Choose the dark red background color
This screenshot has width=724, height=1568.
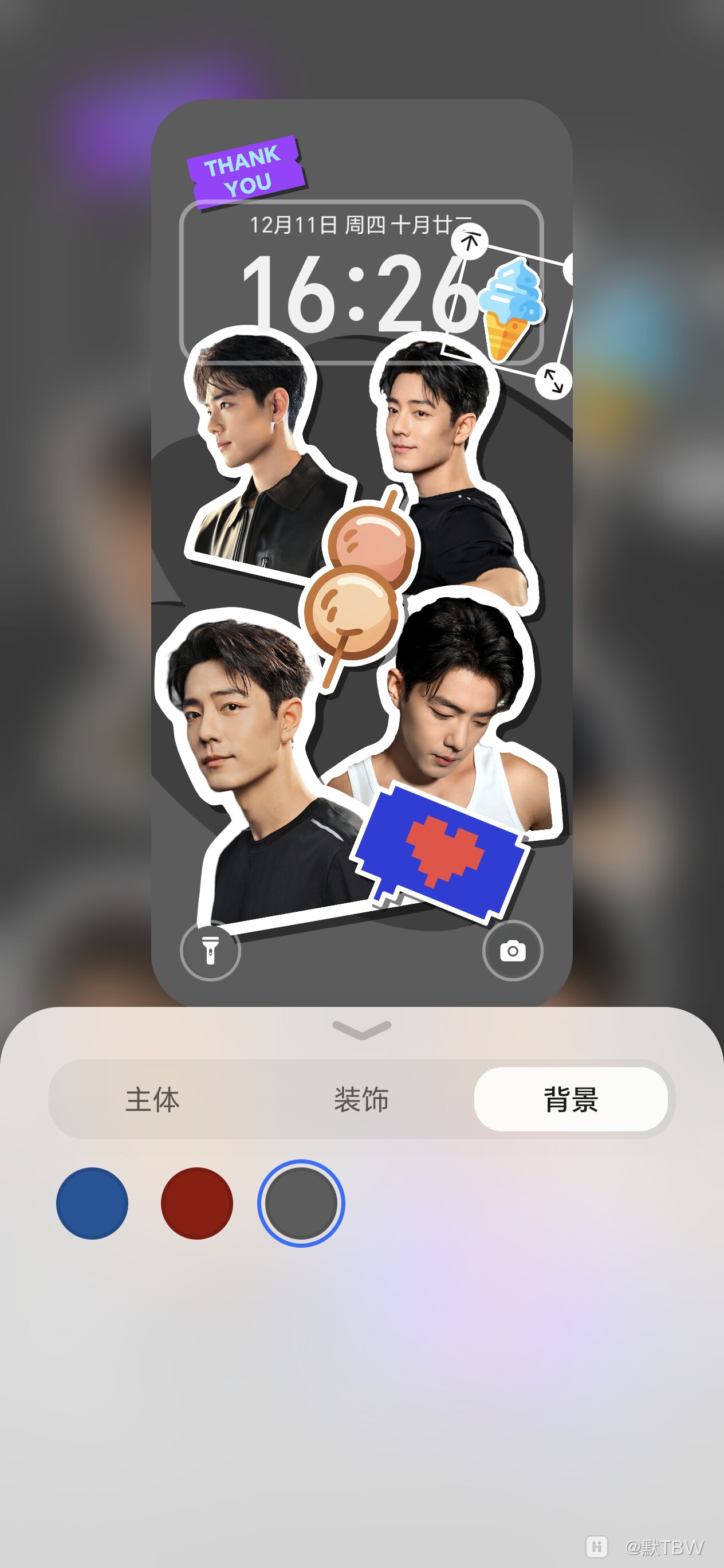(196, 1204)
